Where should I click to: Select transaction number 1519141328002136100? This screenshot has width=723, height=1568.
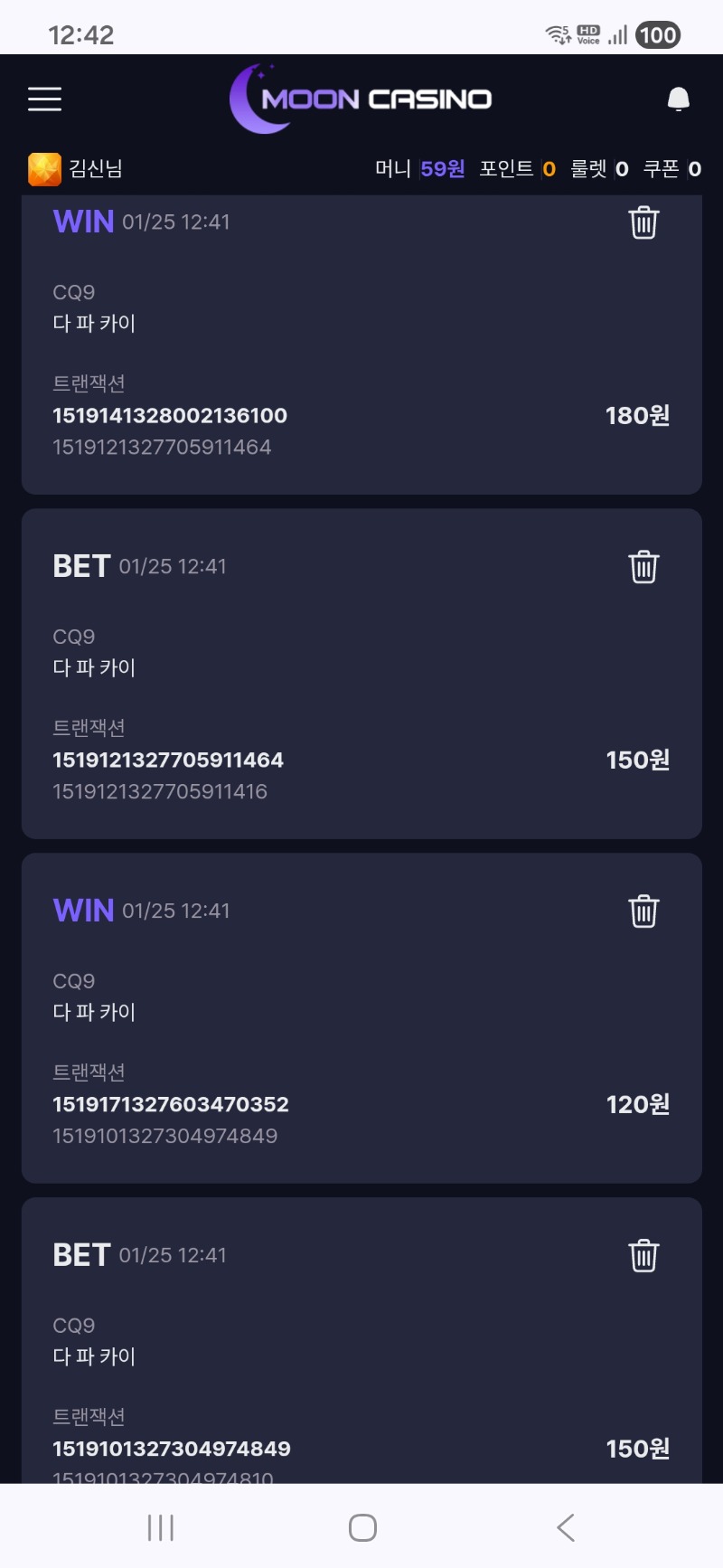[x=170, y=416]
